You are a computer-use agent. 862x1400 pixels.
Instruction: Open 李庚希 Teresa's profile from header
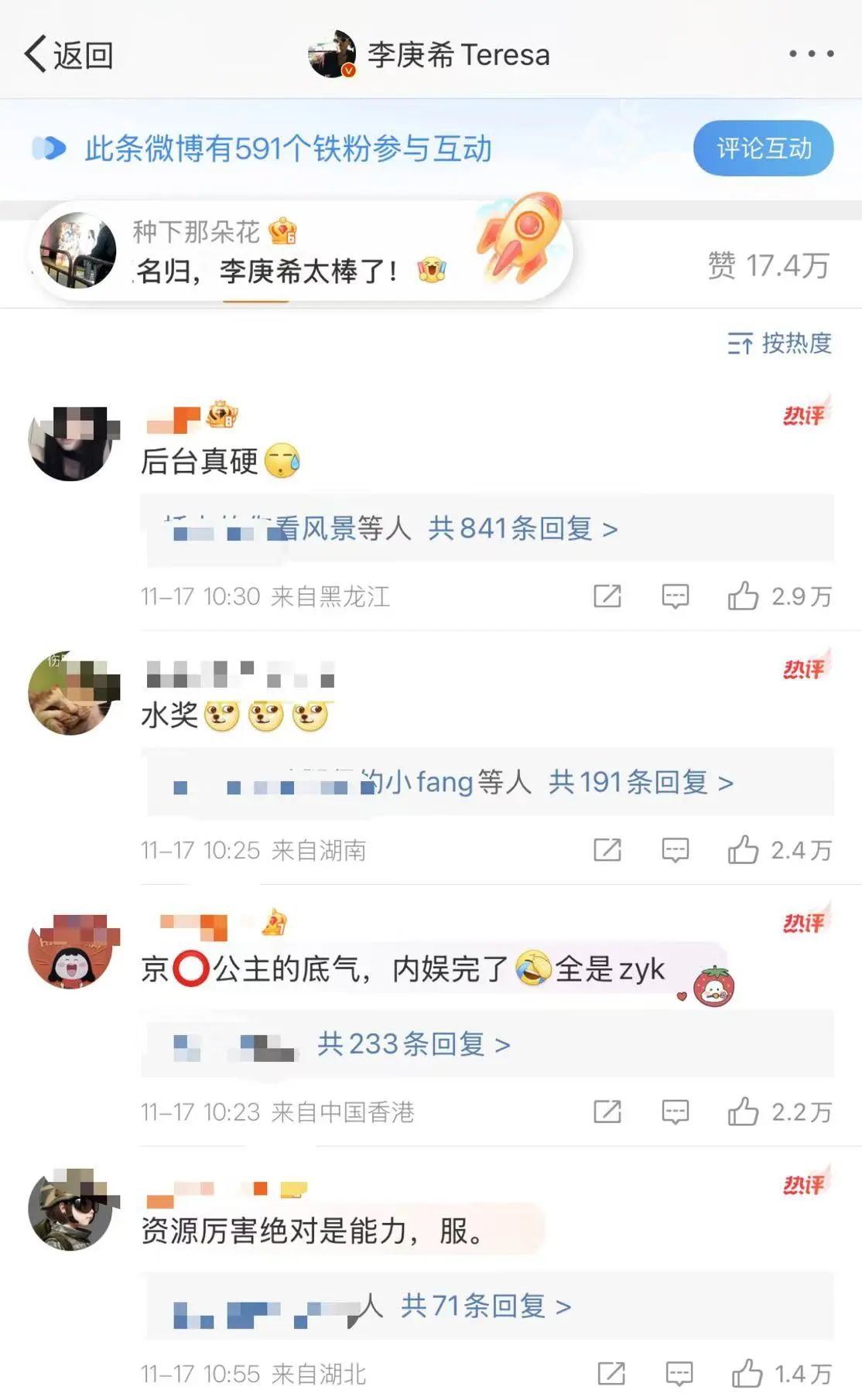(x=430, y=55)
